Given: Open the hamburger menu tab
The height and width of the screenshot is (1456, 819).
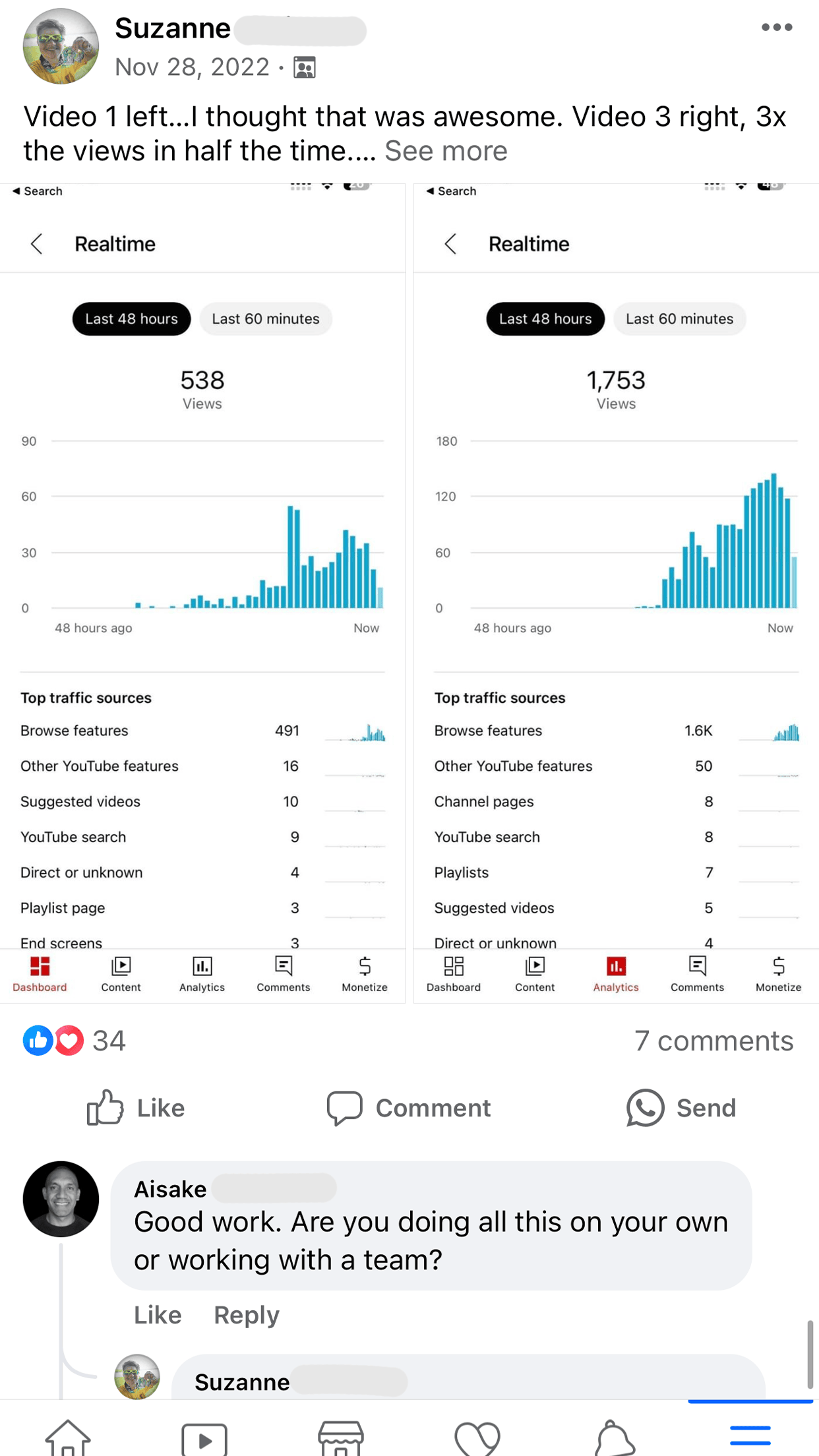Looking at the screenshot, I should tap(750, 1436).
